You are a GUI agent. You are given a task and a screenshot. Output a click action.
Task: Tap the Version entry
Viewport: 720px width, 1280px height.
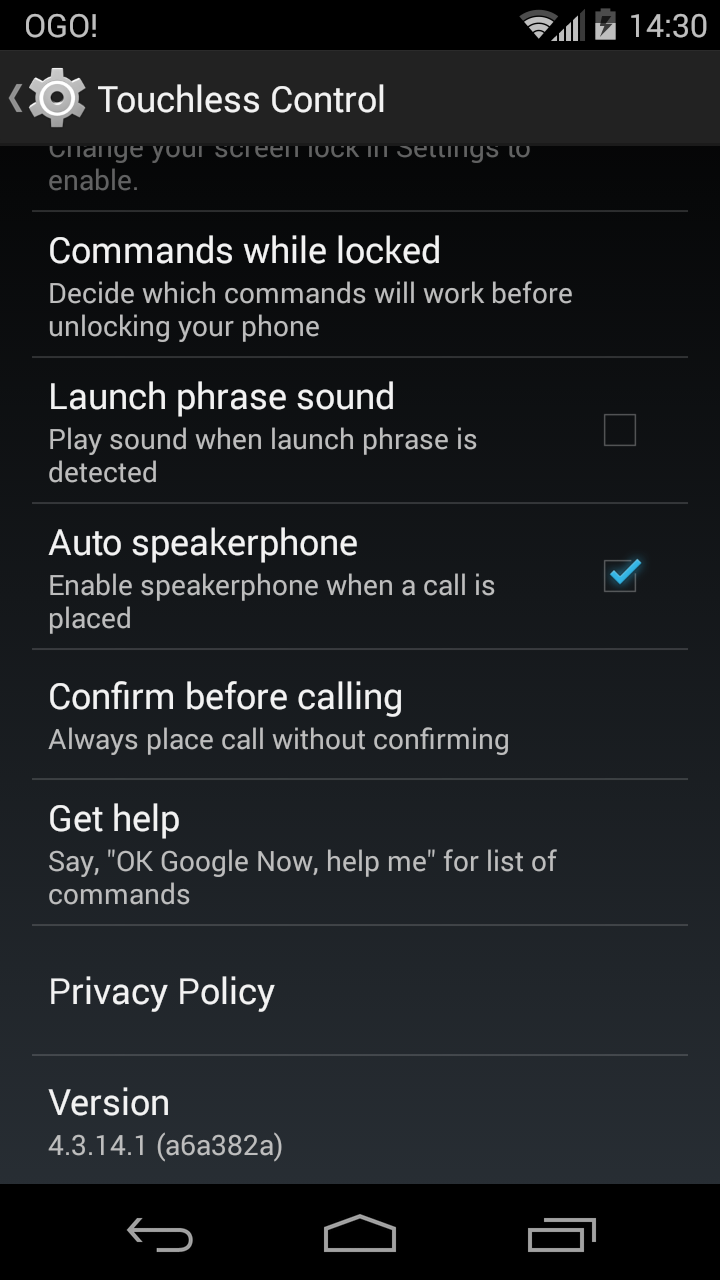(x=360, y=1120)
